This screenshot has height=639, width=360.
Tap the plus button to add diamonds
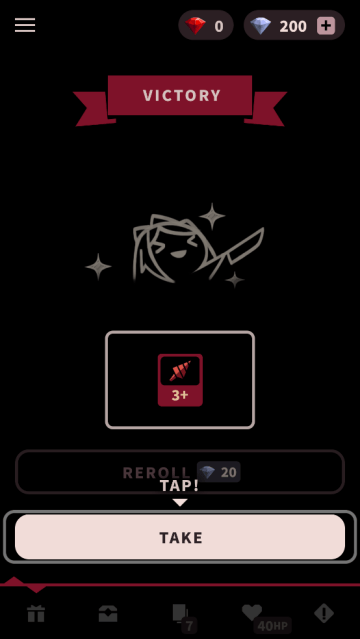click(x=326, y=26)
